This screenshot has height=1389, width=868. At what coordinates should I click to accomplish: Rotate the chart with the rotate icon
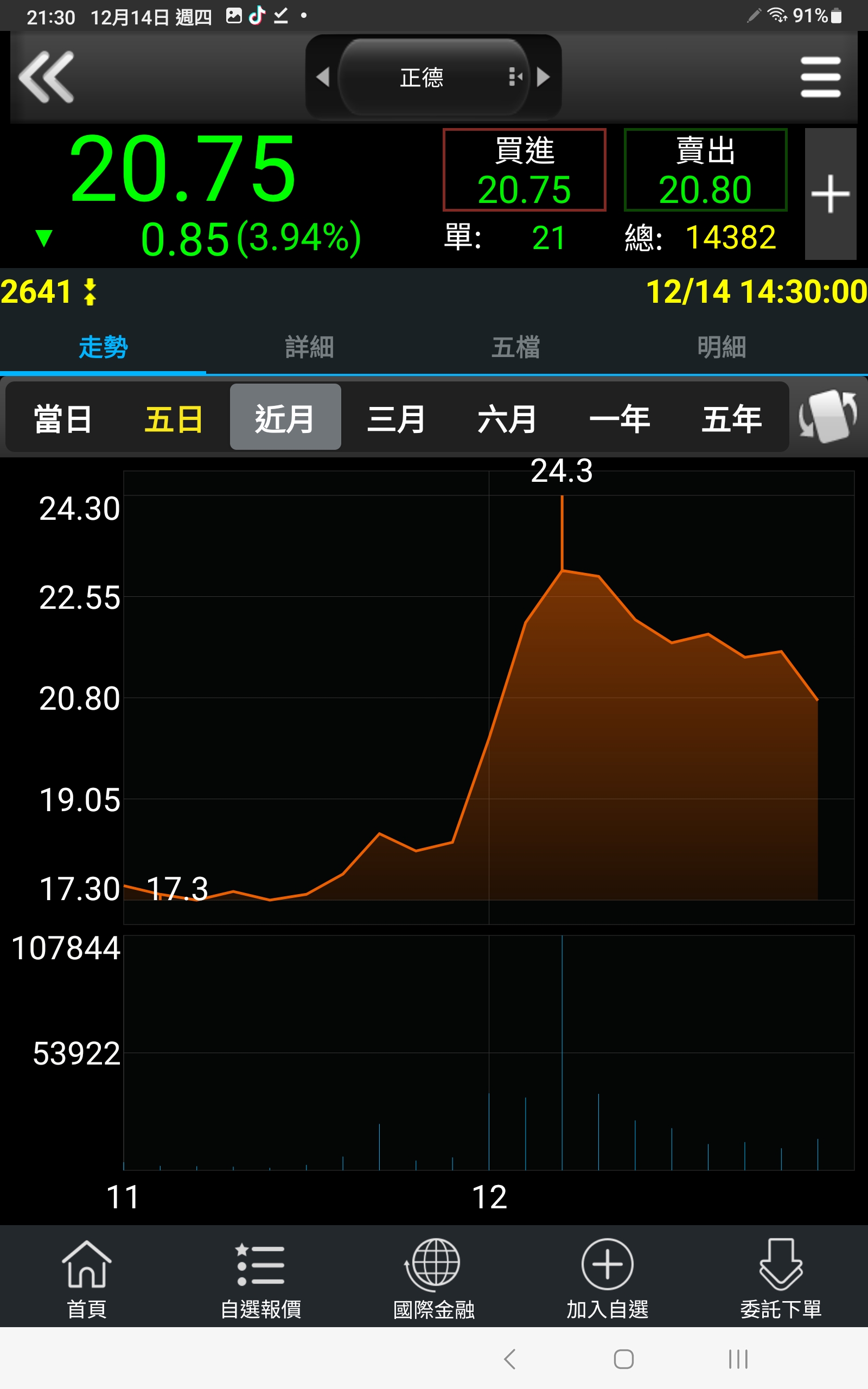(827, 417)
